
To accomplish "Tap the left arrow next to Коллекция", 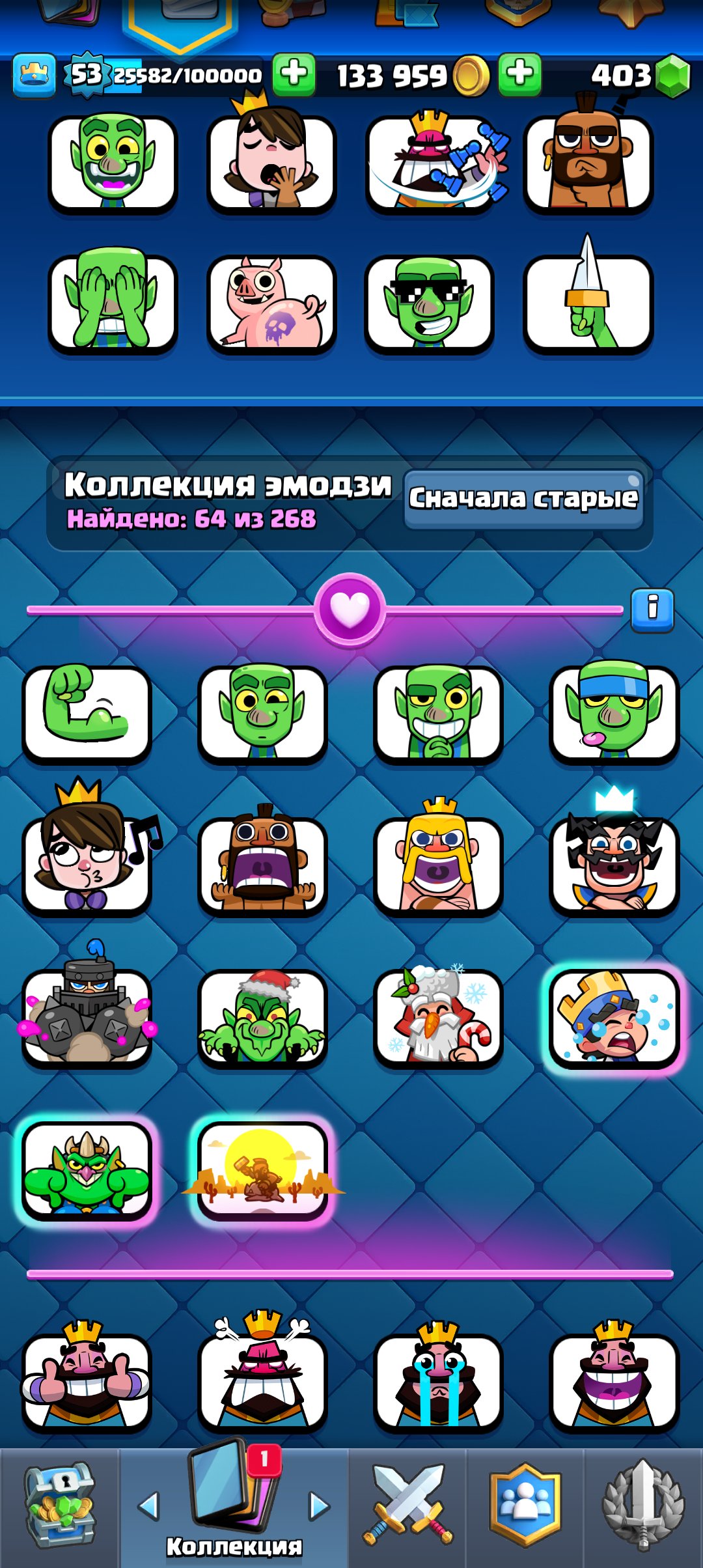I will (x=149, y=1505).
